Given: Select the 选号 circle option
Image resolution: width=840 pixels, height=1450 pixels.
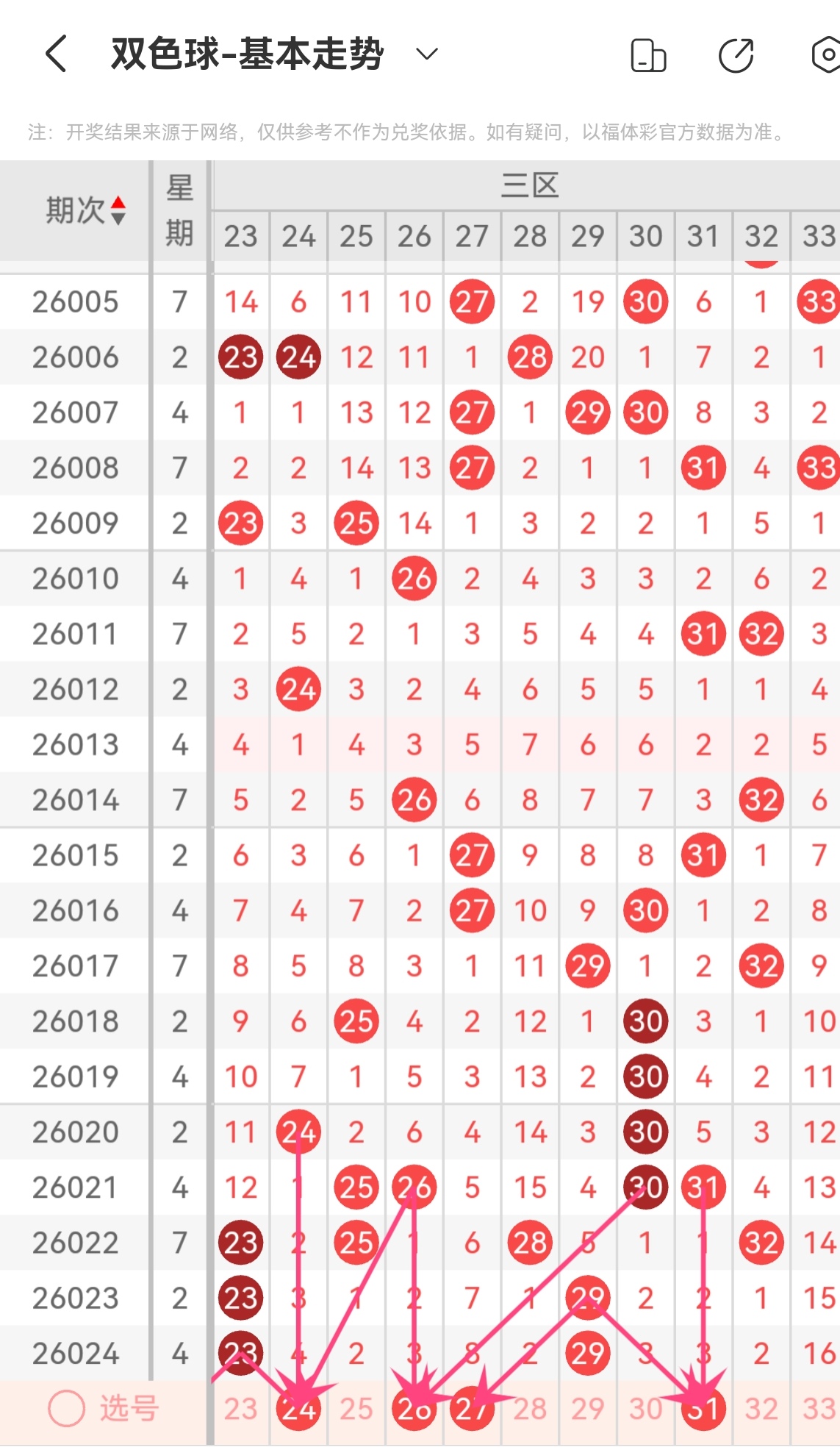Looking at the screenshot, I should (67, 1408).
